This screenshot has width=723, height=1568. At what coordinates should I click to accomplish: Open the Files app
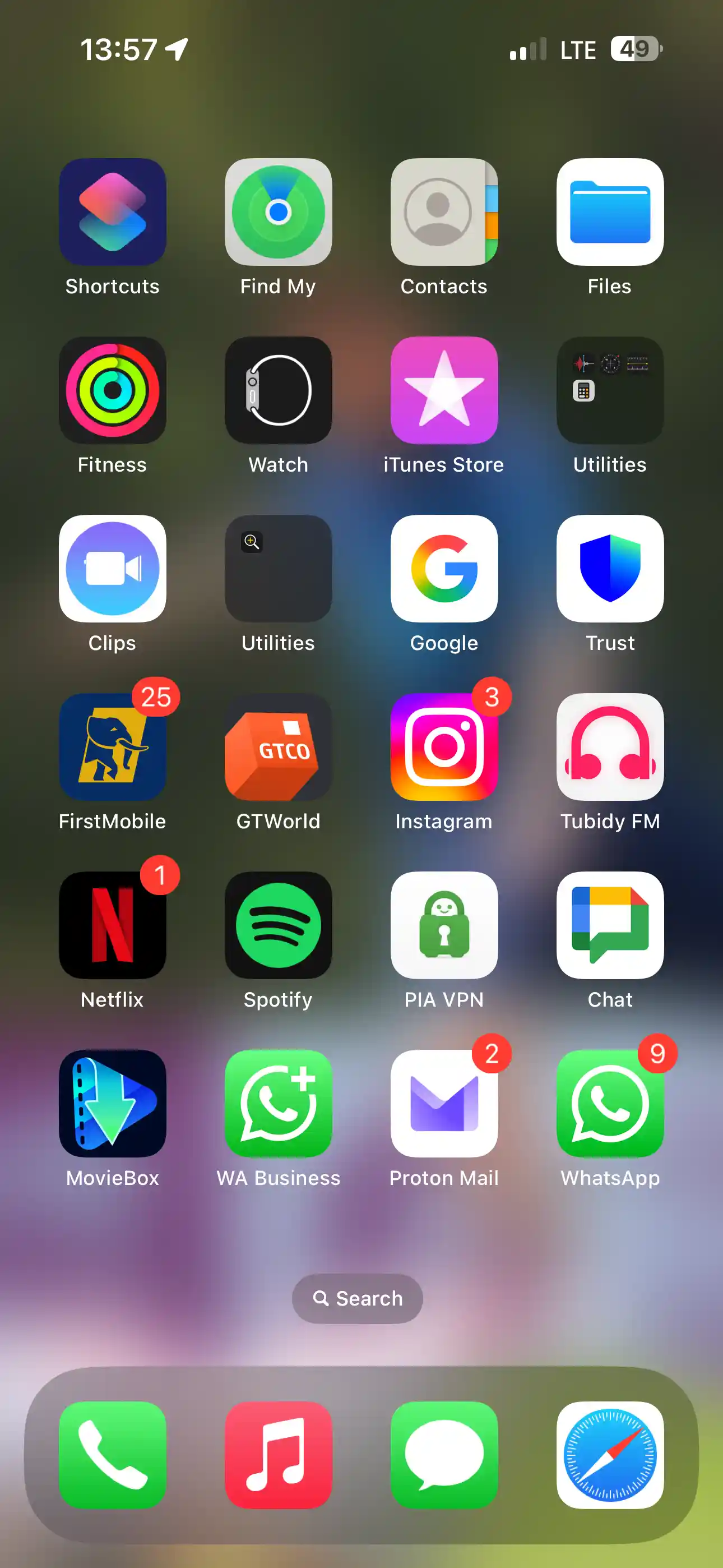click(x=610, y=212)
